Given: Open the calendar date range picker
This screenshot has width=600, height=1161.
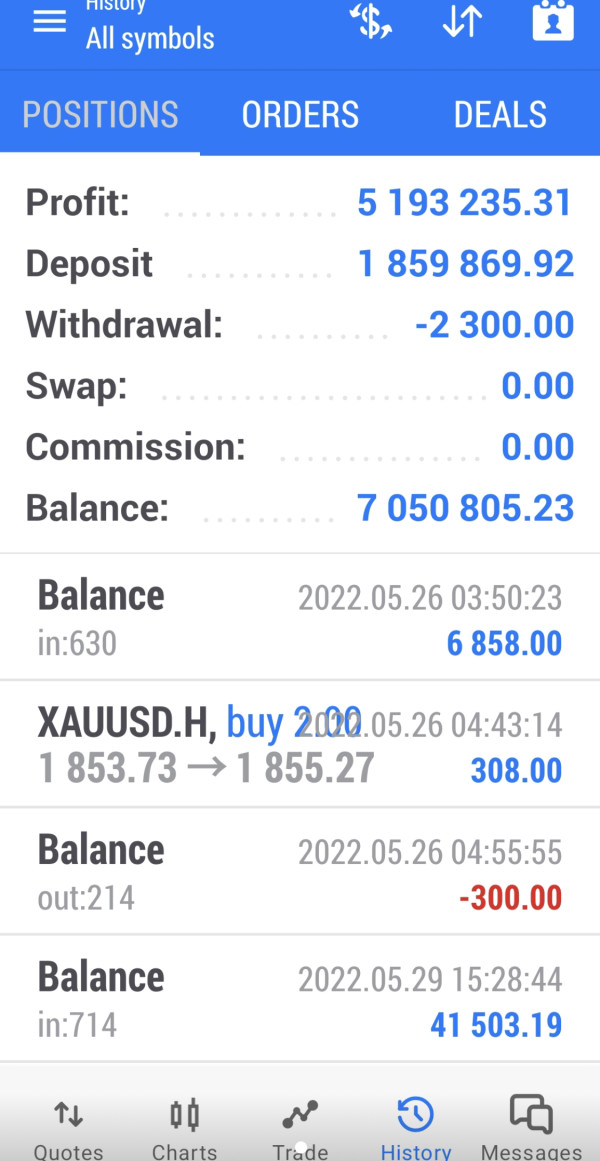Looking at the screenshot, I should 552,23.
